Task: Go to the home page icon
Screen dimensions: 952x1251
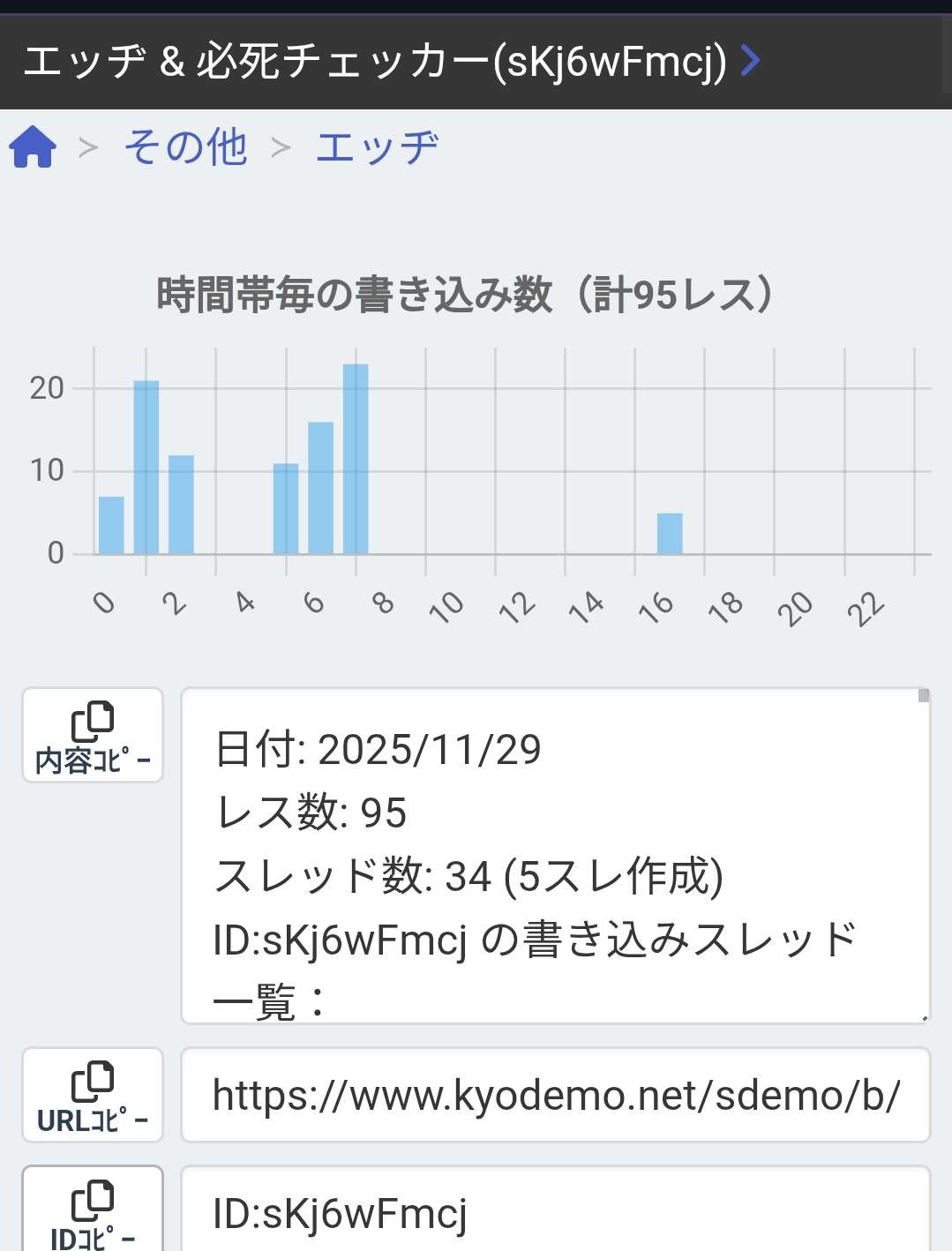Action: click(x=33, y=146)
